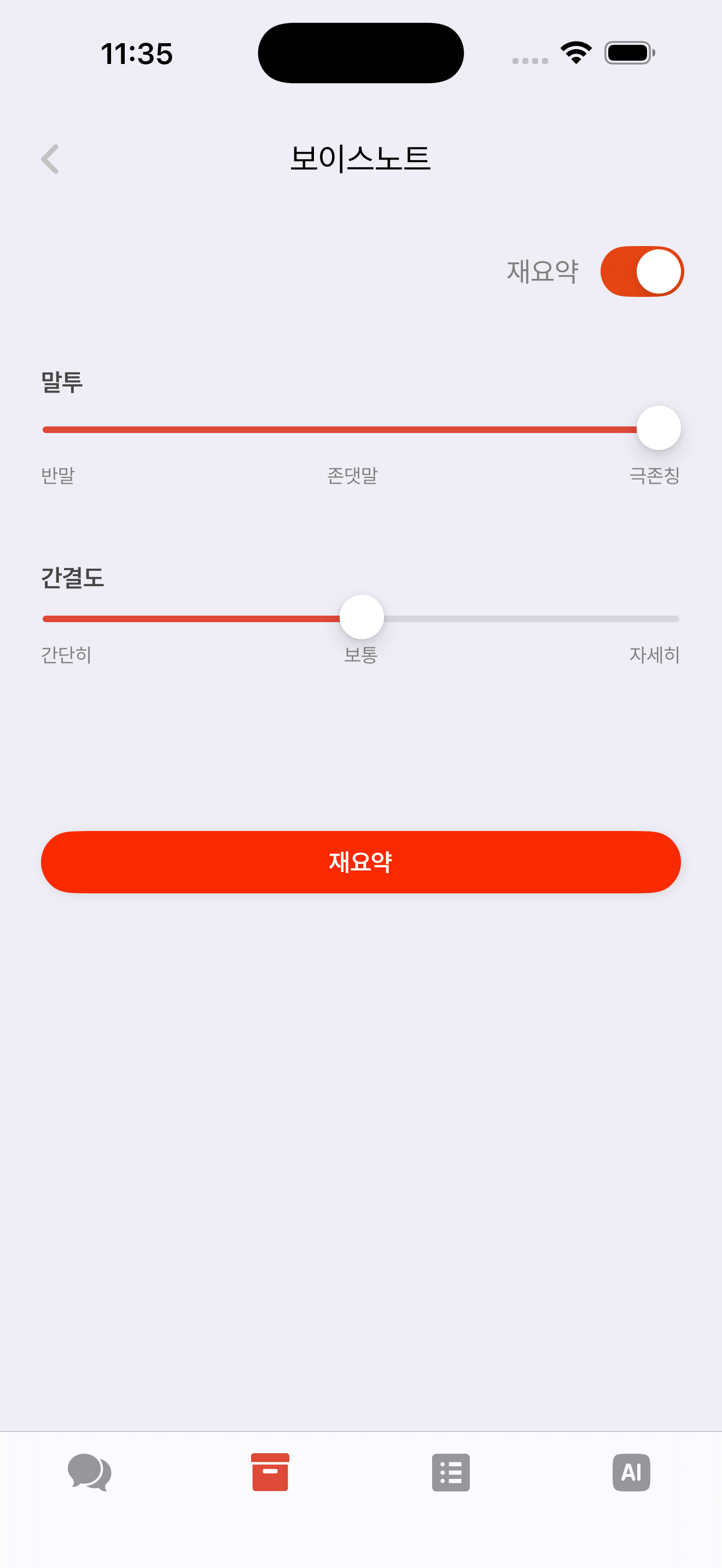Image resolution: width=722 pixels, height=1568 pixels.
Task: Go back using the top-left chevron
Action: tap(50, 159)
